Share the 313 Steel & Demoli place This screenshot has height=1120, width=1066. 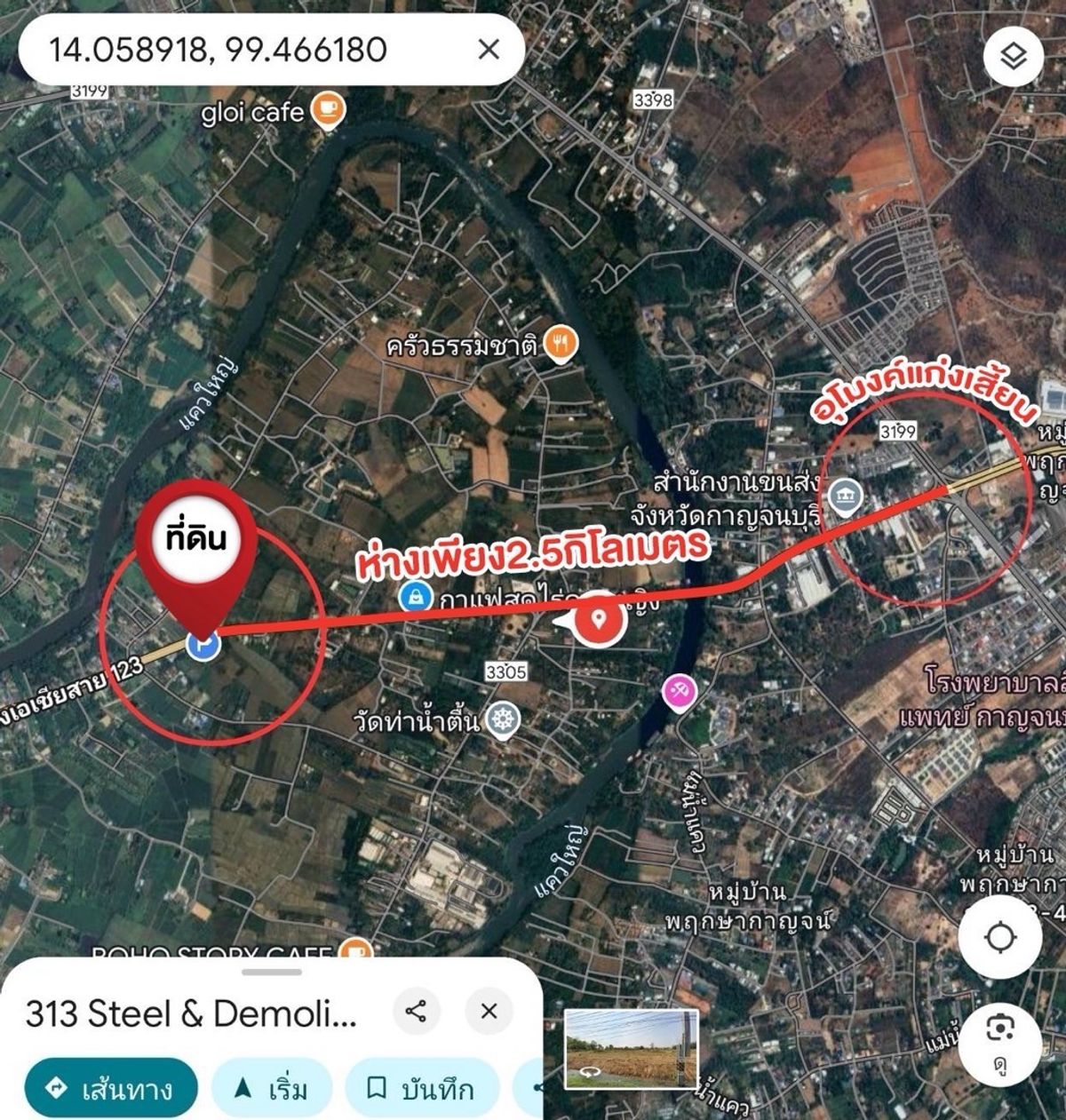click(x=416, y=1012)
